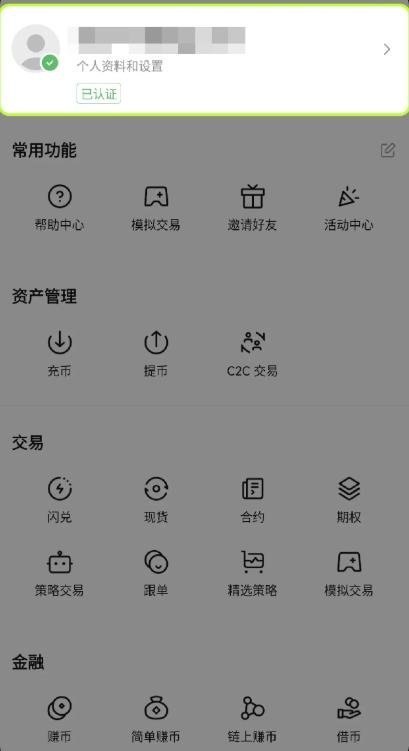Open 简单赚币
The height and width of the screenshot is (751, 409).
(156, 719)
